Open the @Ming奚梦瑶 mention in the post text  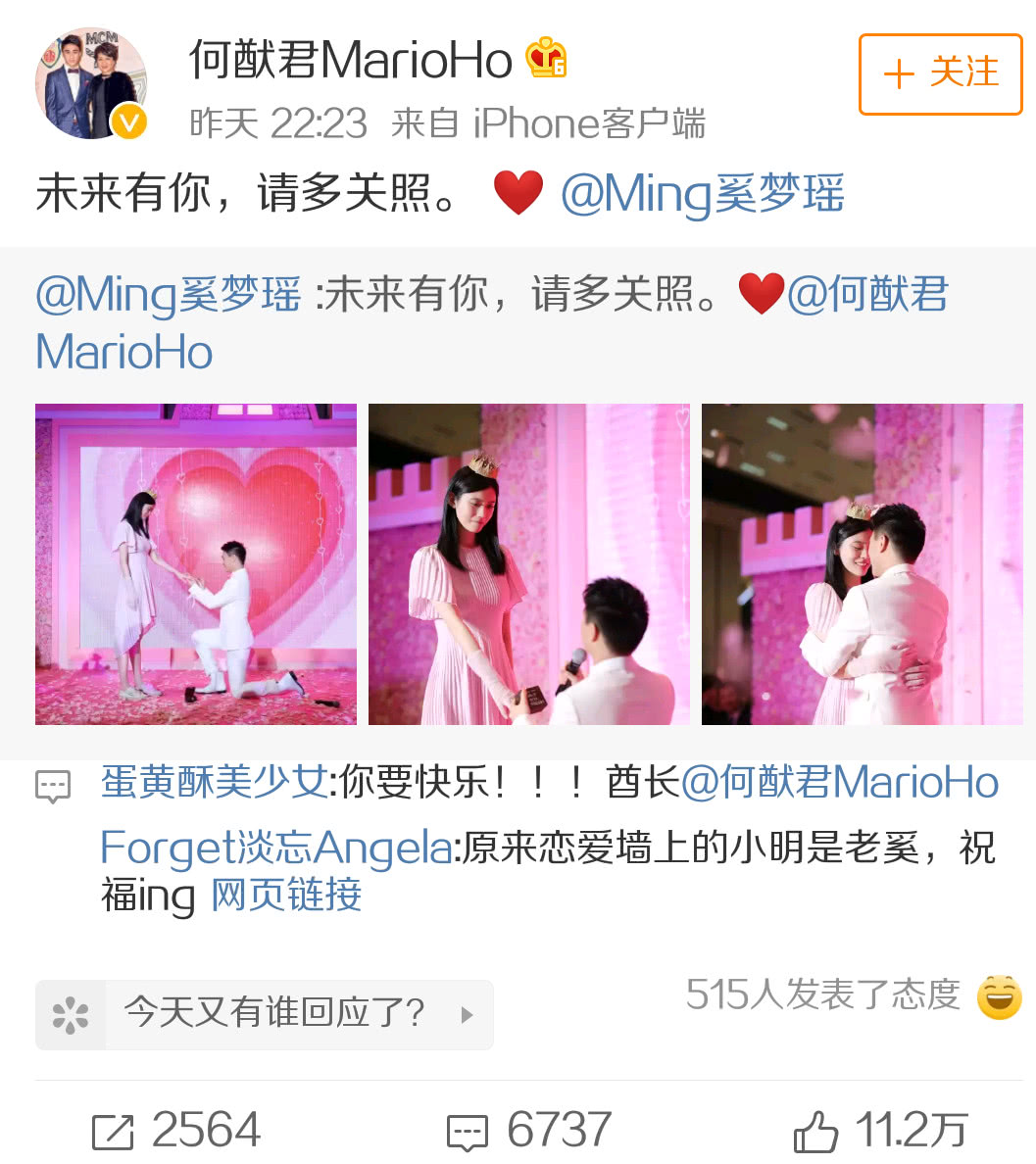[x=702, y=193]
